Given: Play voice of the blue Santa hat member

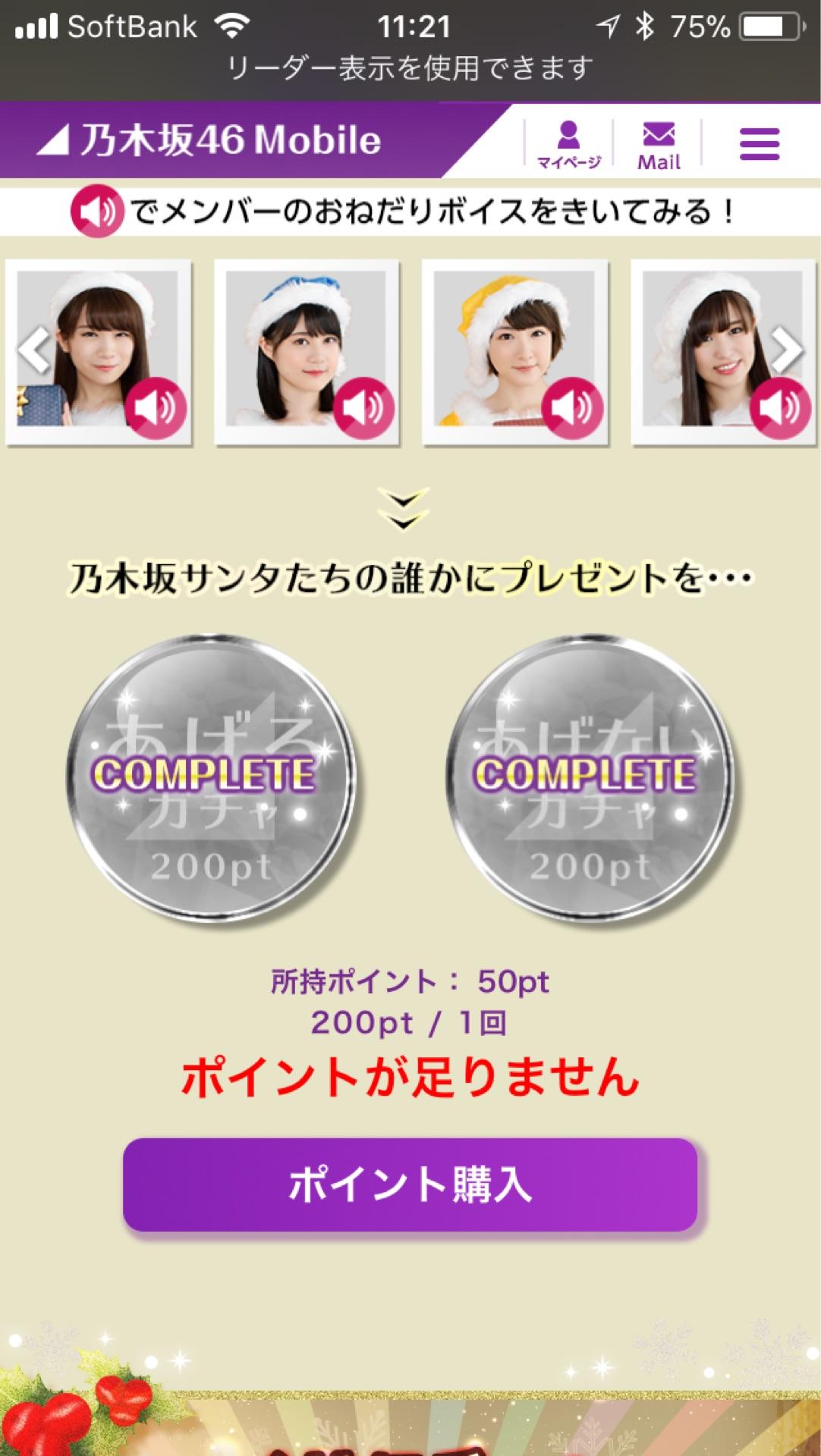Looking at the screenshot, I should tap(363, 408).
